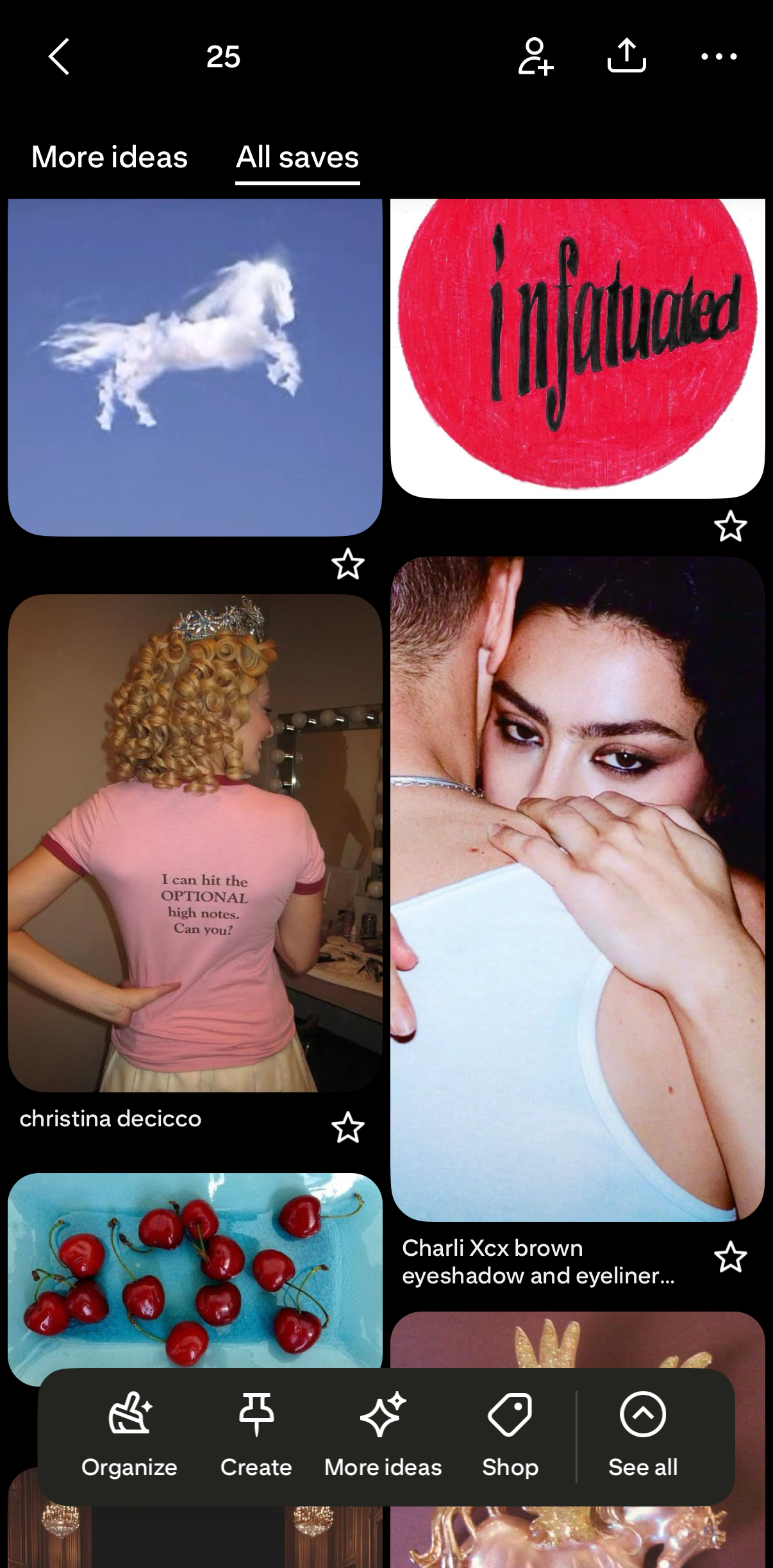Share this board
773x1568 pixels.
(x=626, y=56)
